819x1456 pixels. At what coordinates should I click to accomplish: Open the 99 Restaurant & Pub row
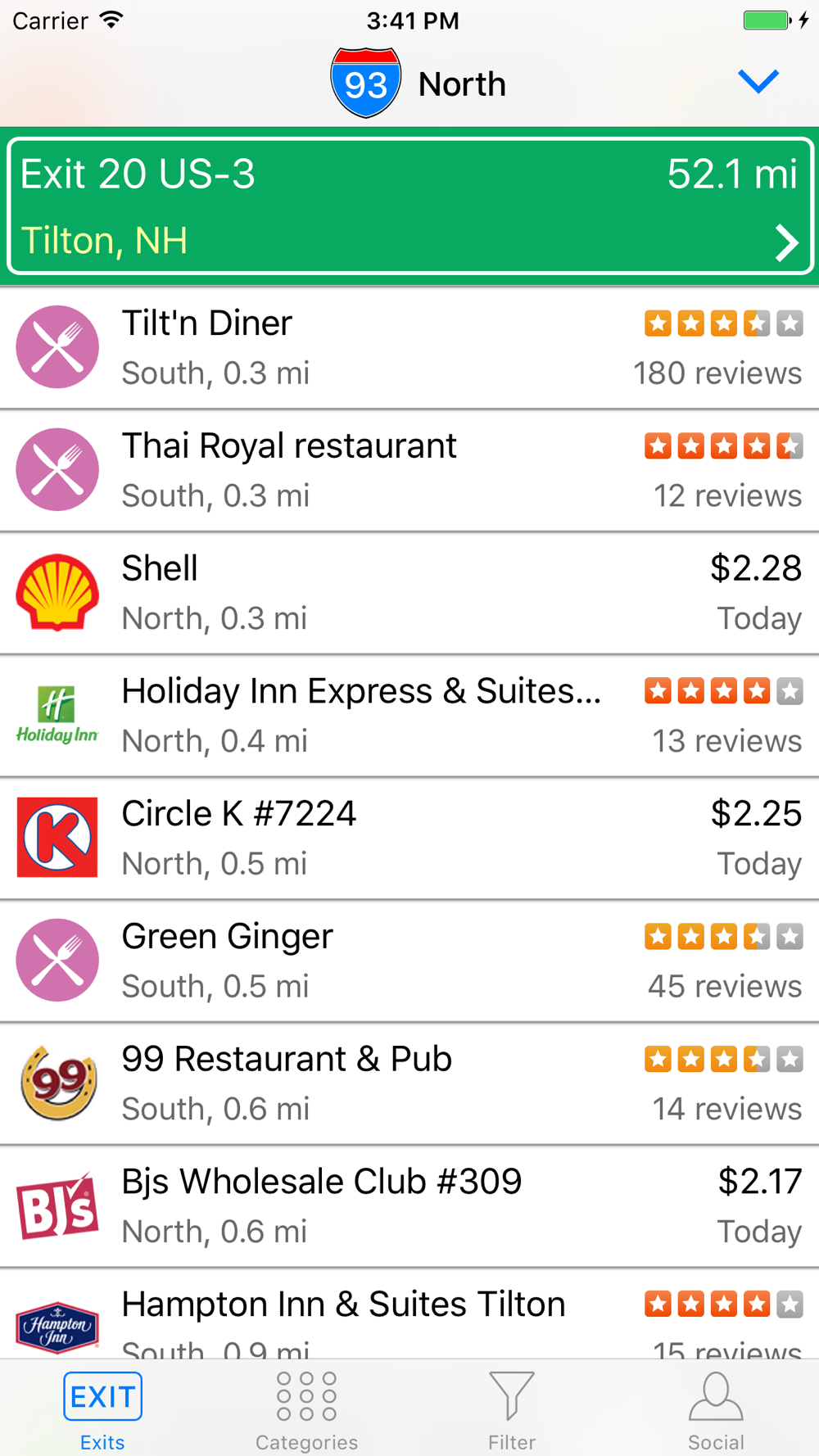[409, 1083]
